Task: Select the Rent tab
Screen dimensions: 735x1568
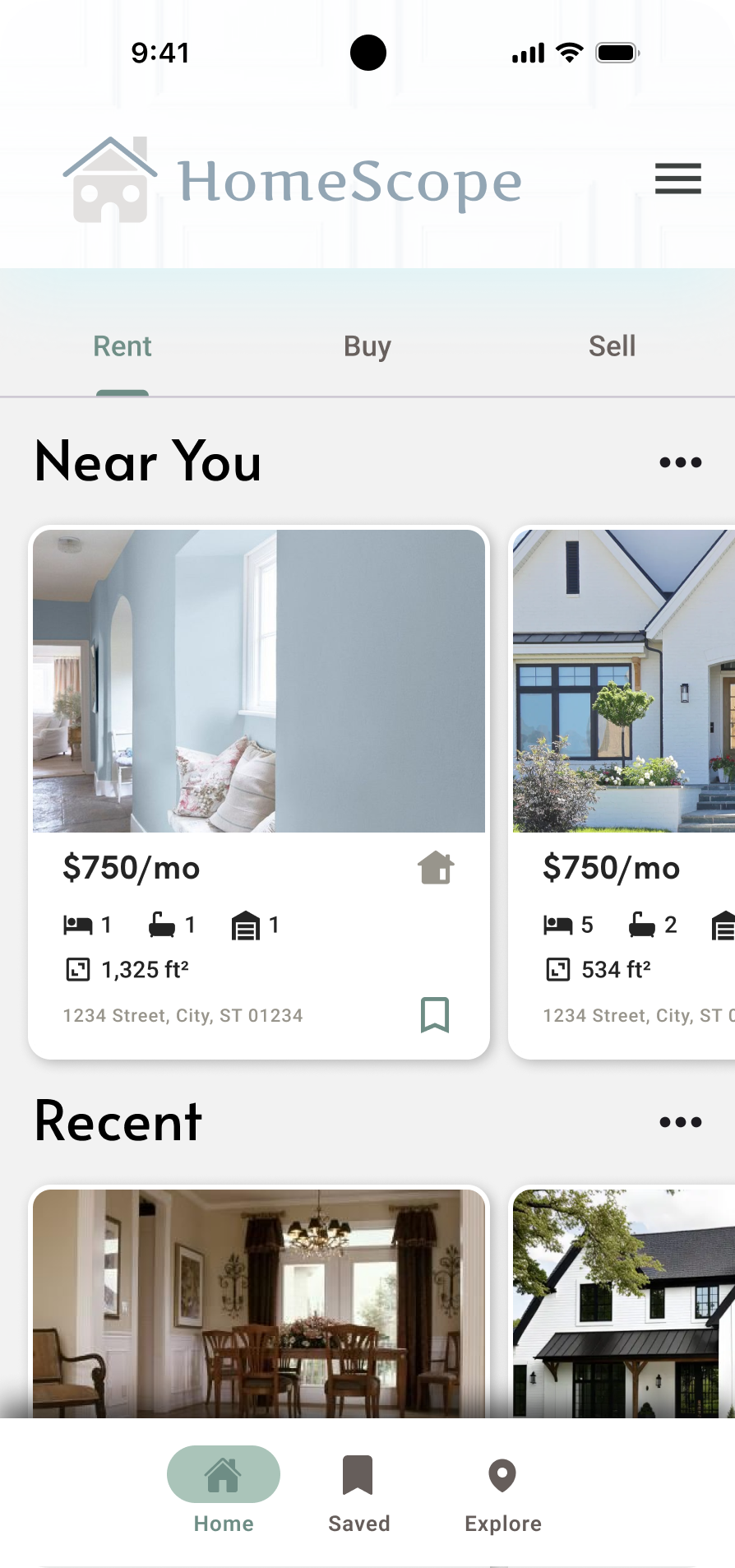Action: point(122,346)
